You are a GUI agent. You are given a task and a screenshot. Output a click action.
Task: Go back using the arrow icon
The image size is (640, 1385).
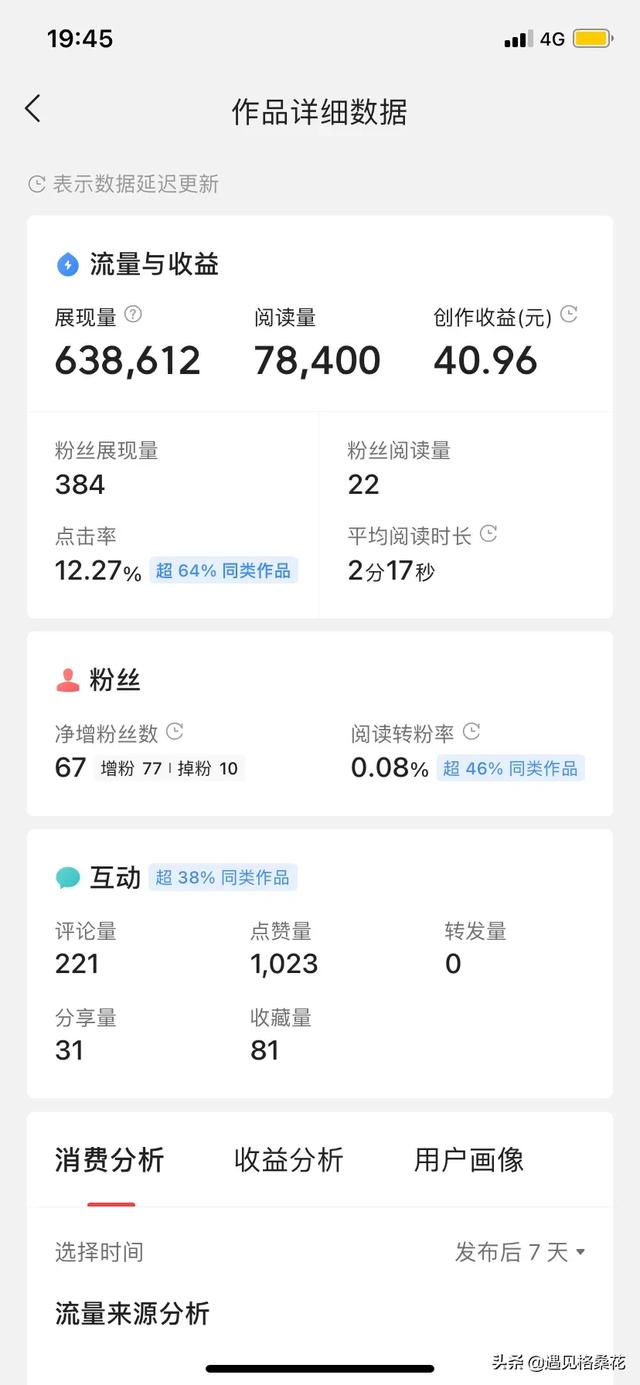click(33, 109)
